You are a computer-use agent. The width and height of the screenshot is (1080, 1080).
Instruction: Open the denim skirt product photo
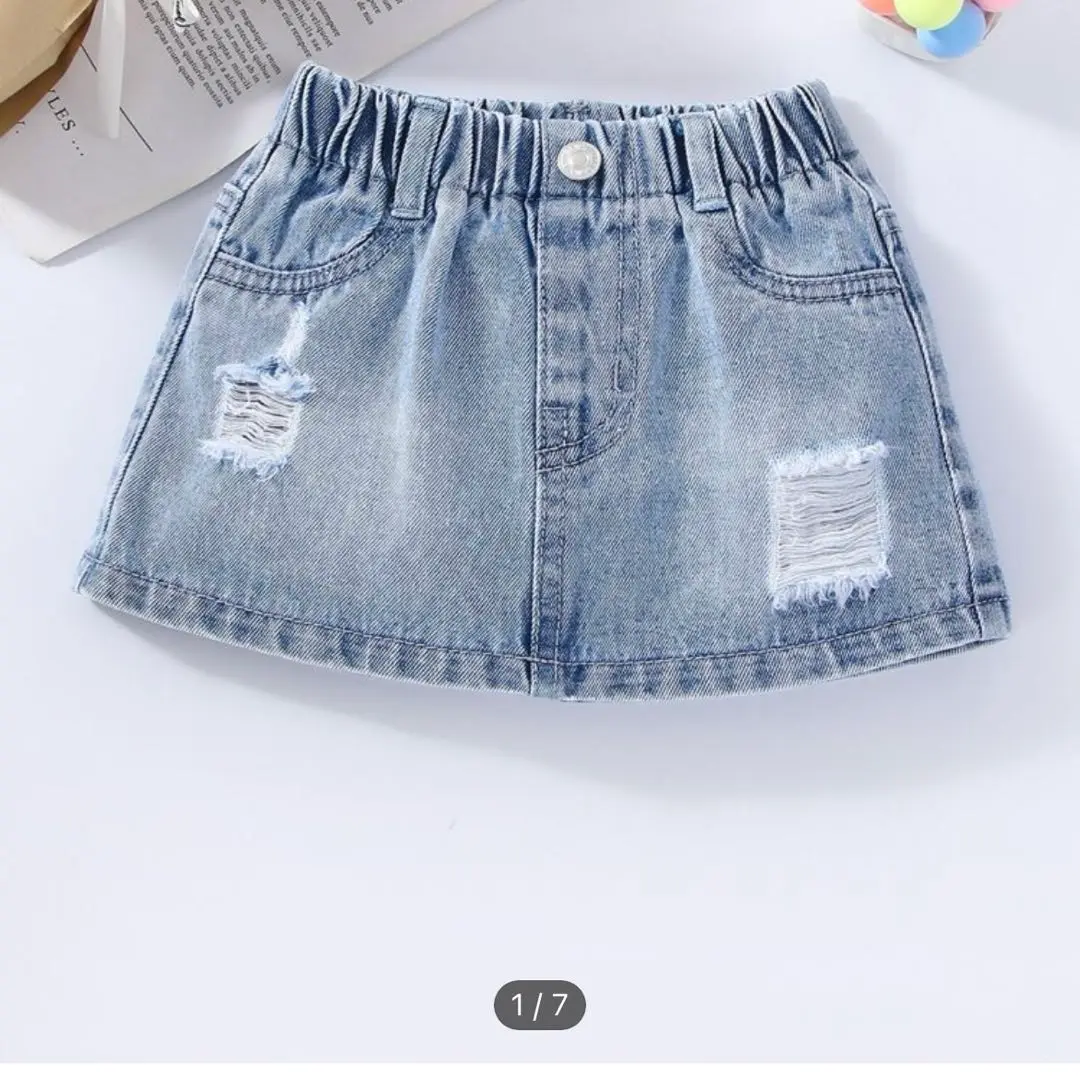(x=540, y=420)
